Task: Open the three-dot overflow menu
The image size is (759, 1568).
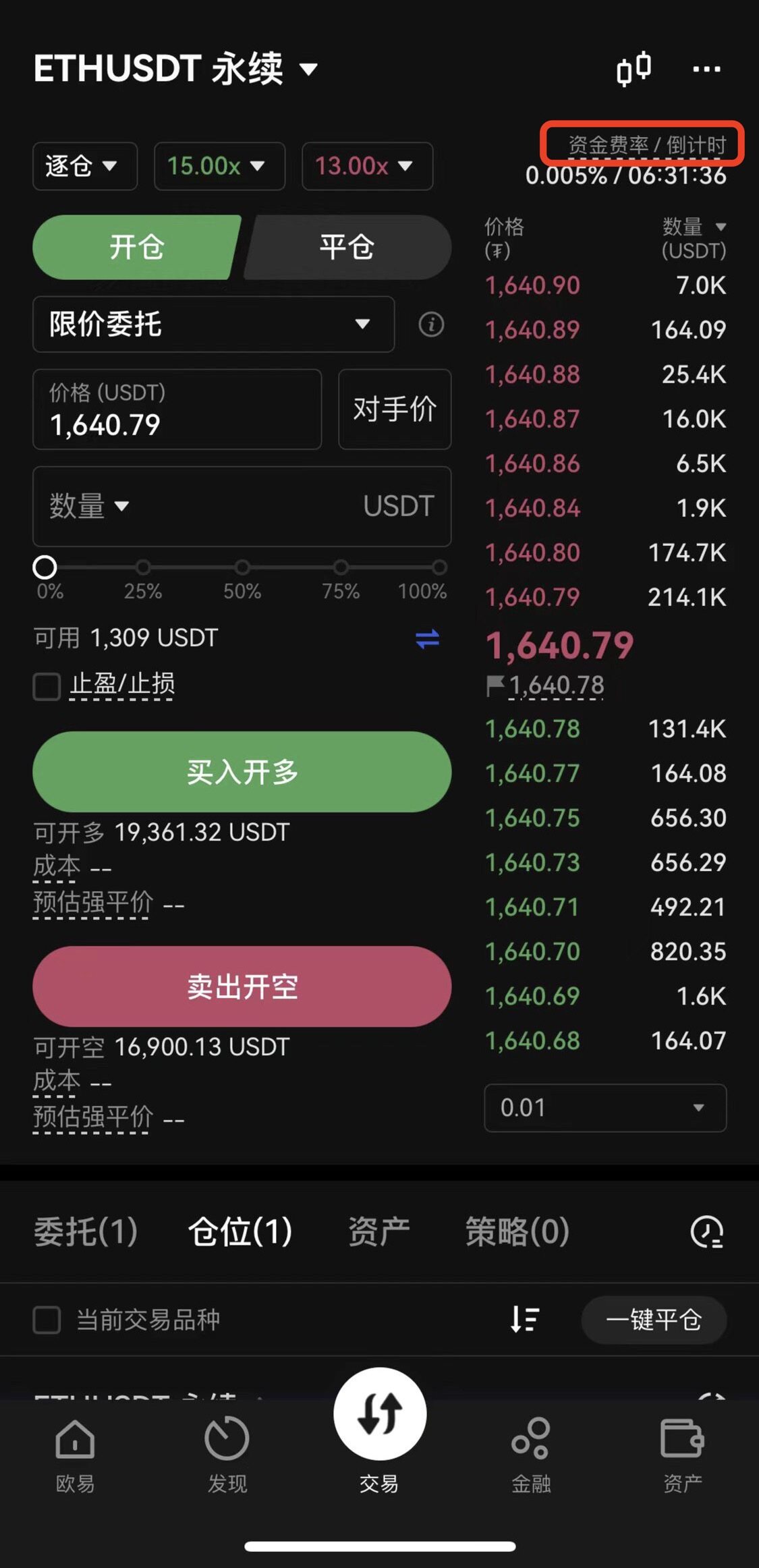Action: tap(706, 69)
